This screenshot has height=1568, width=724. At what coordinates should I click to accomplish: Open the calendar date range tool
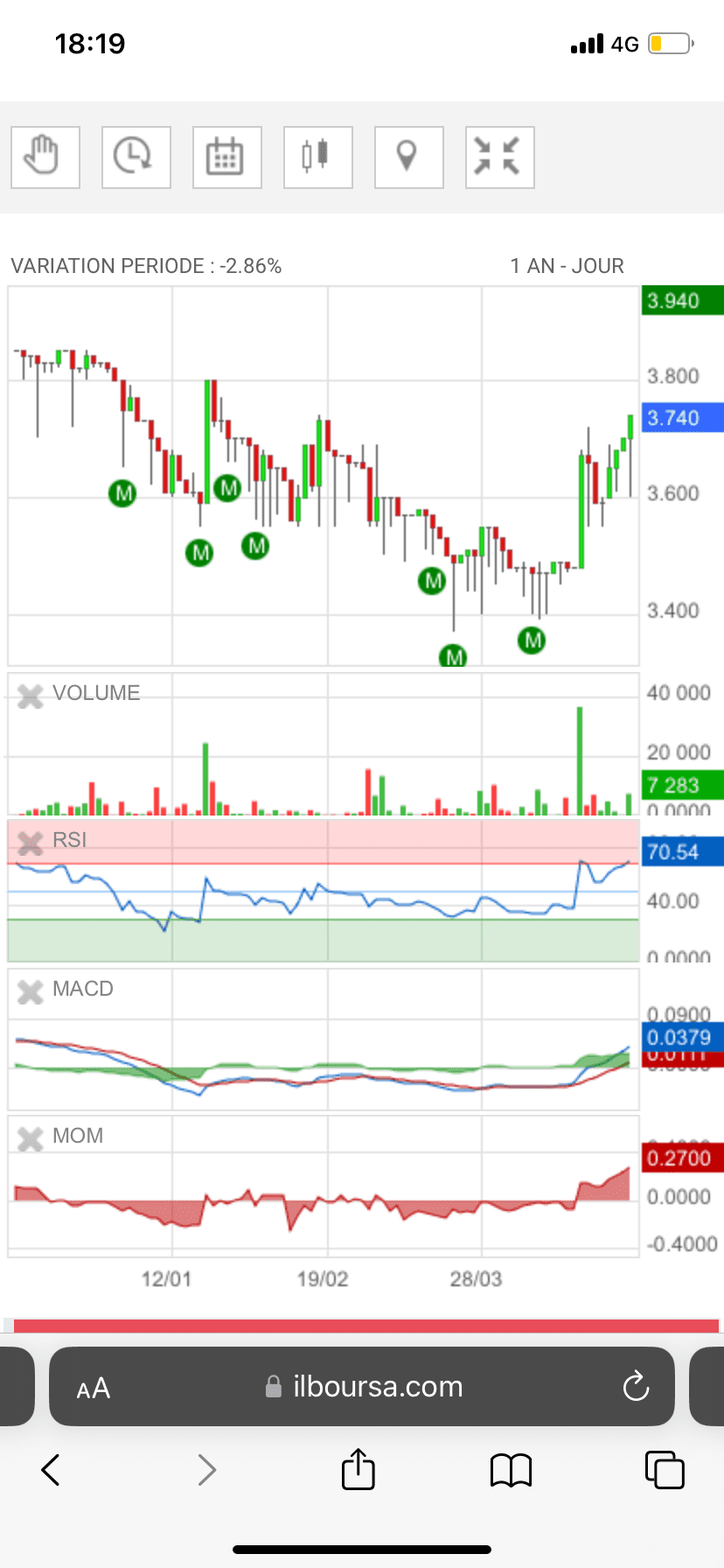click(x=227, y=157)
